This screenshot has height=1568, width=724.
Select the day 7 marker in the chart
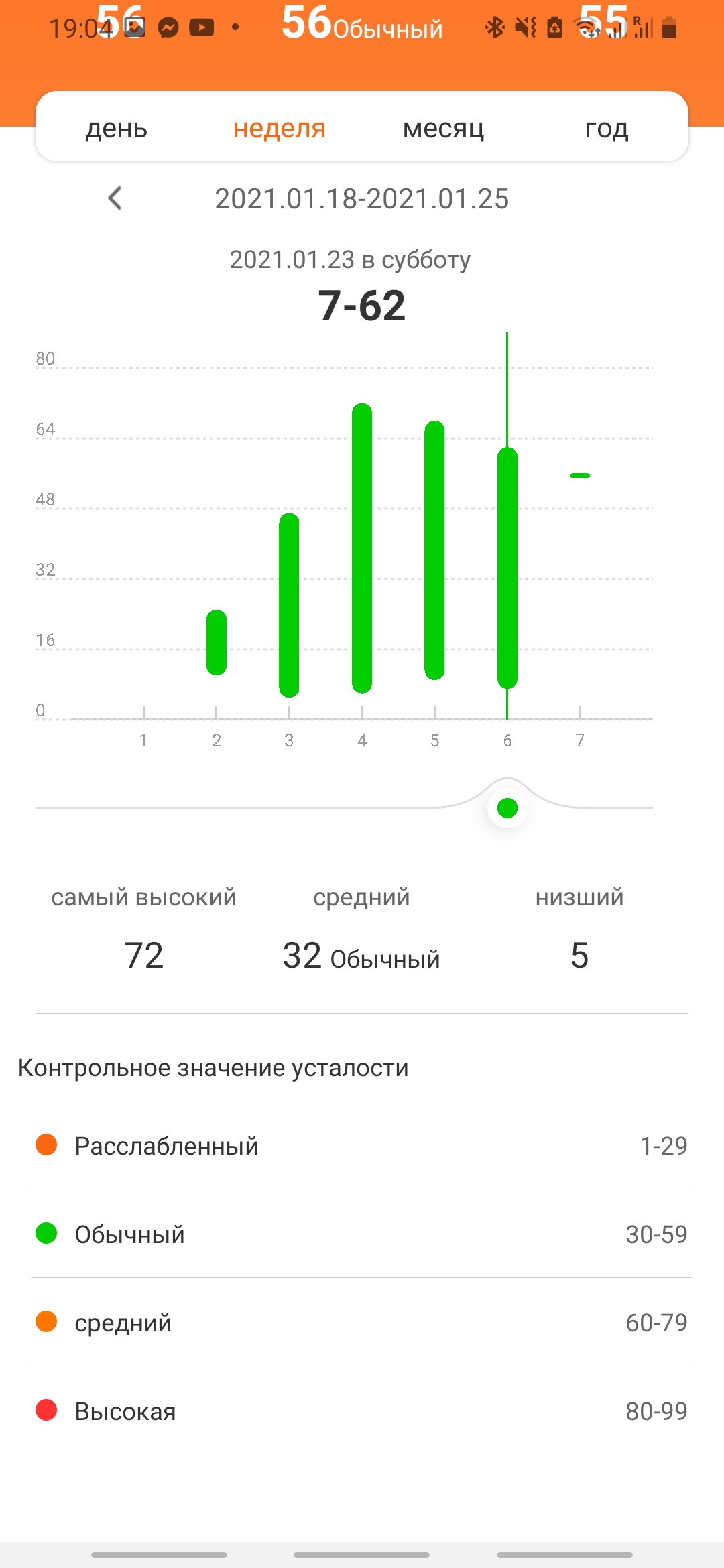pos(580,476)
